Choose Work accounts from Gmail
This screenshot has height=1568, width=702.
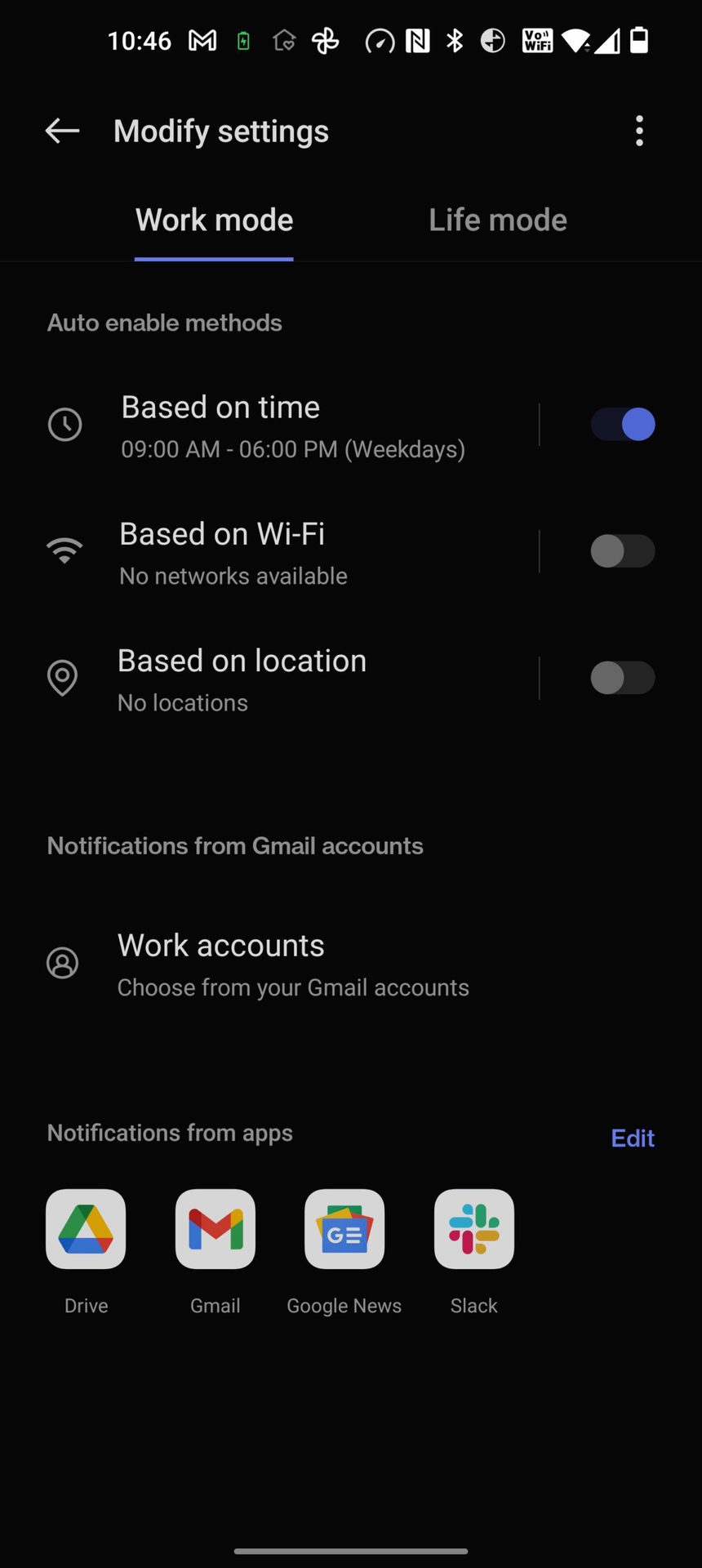292,964
